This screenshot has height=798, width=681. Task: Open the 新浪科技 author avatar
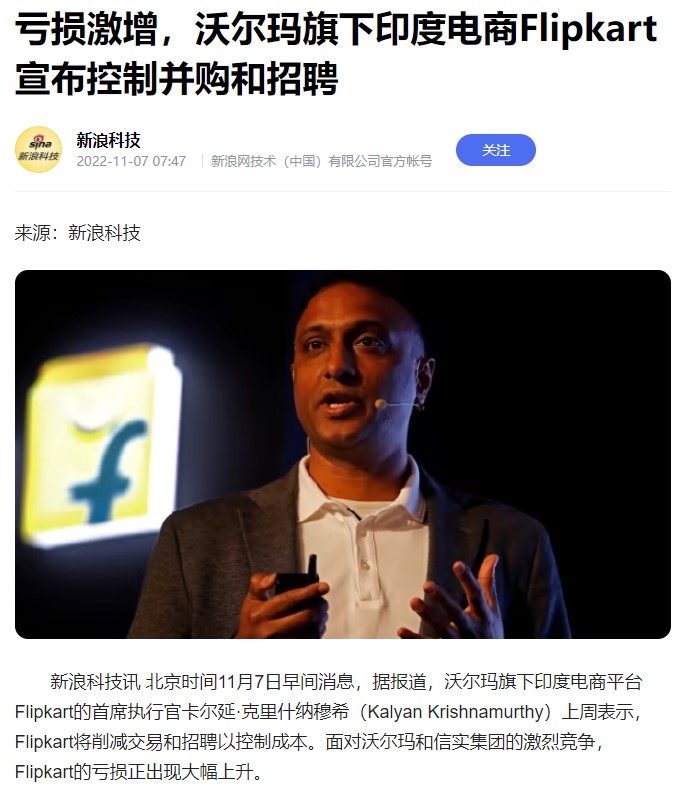coord(38,150)
